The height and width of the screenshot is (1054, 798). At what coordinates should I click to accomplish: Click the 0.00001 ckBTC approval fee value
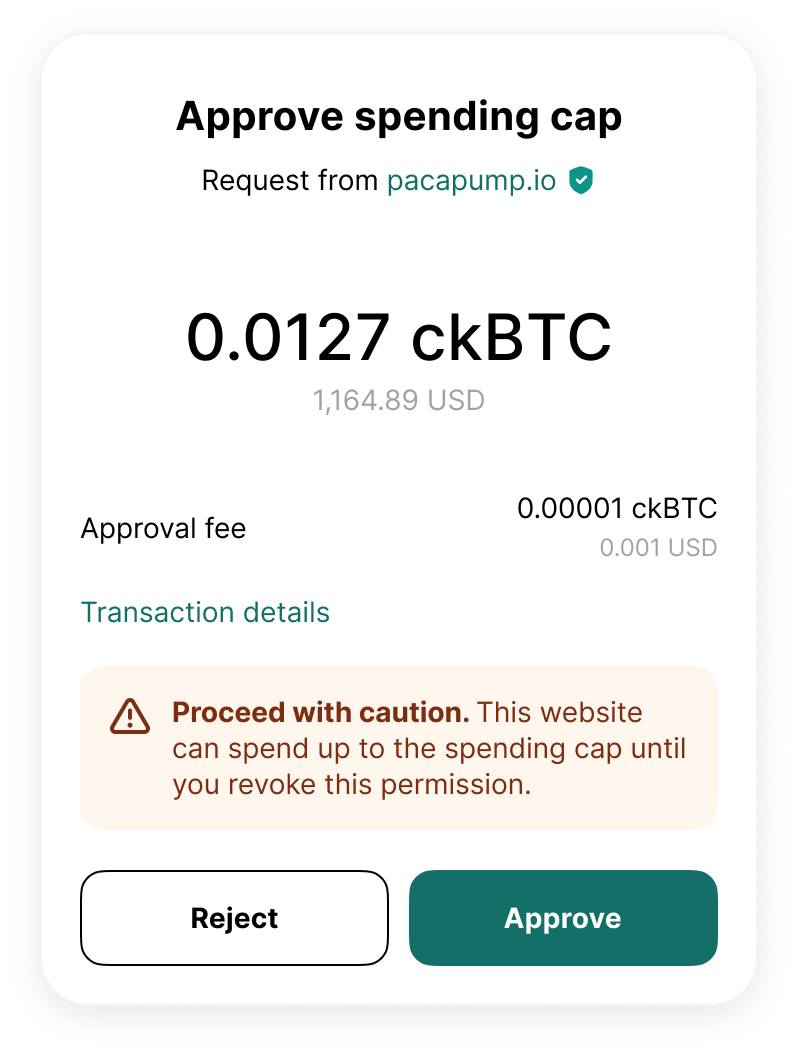point(617,508)
